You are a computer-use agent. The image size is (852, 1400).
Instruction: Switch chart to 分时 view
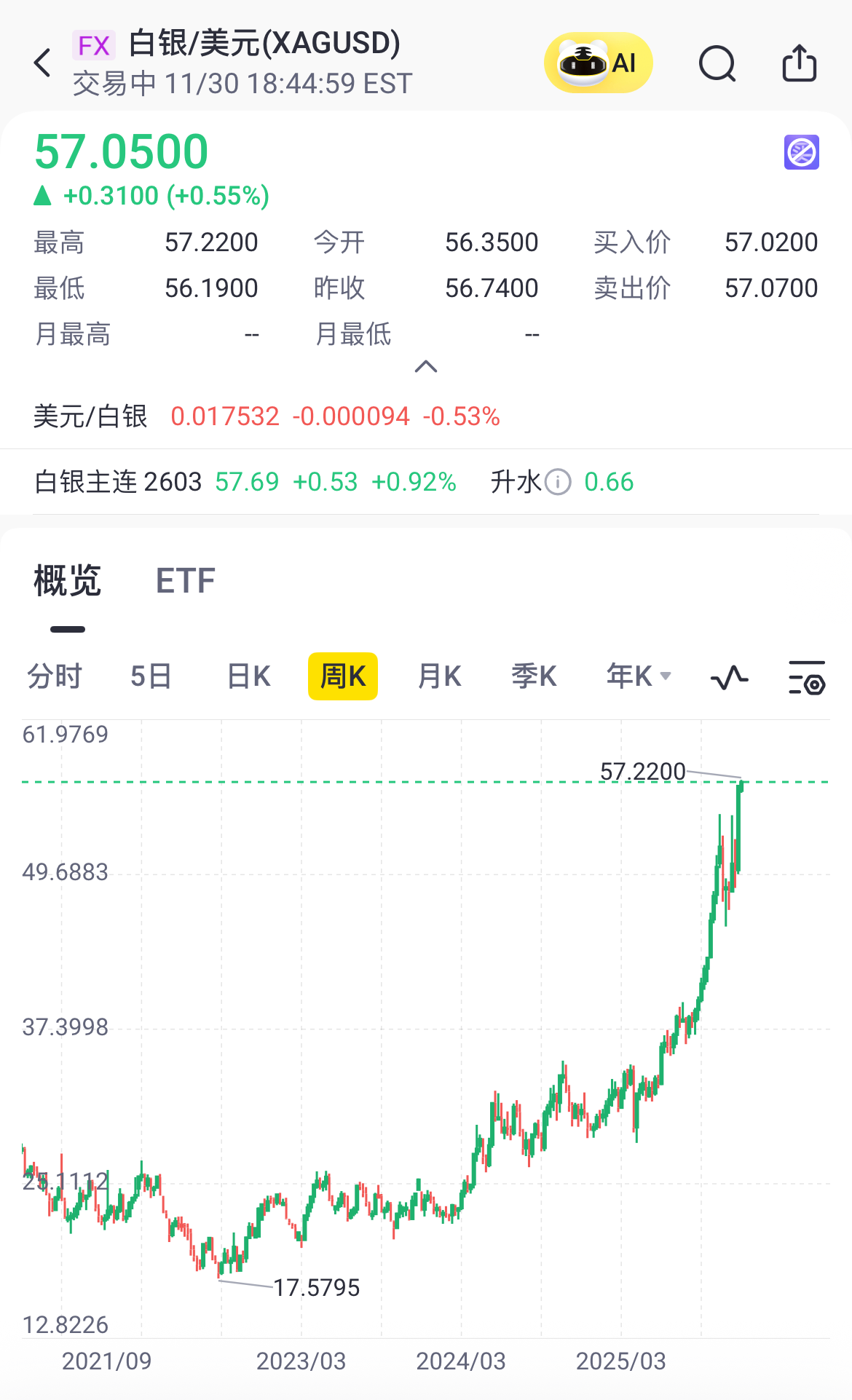55,676
